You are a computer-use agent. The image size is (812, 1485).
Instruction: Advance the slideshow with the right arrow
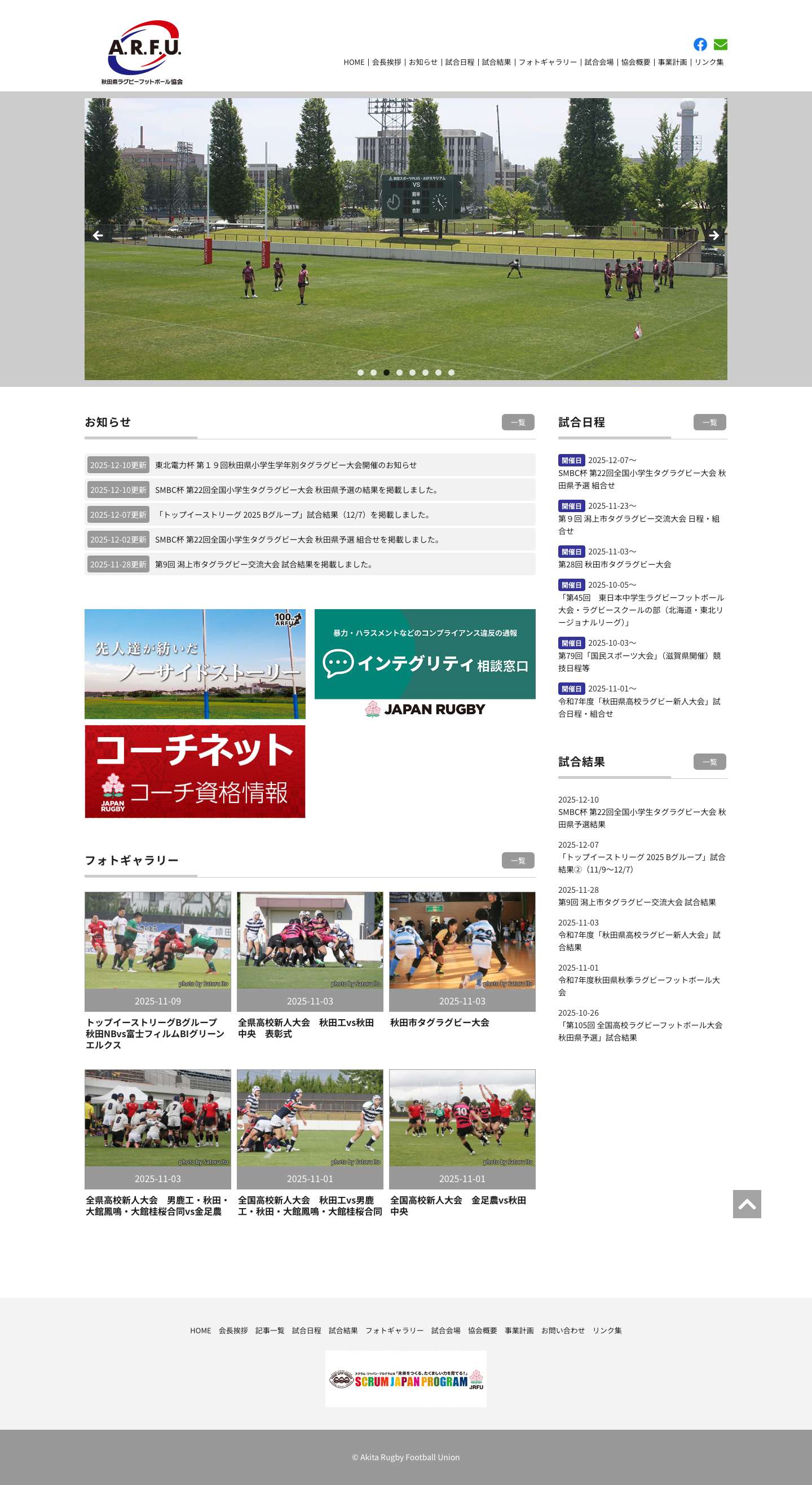(x=714, y=236)
